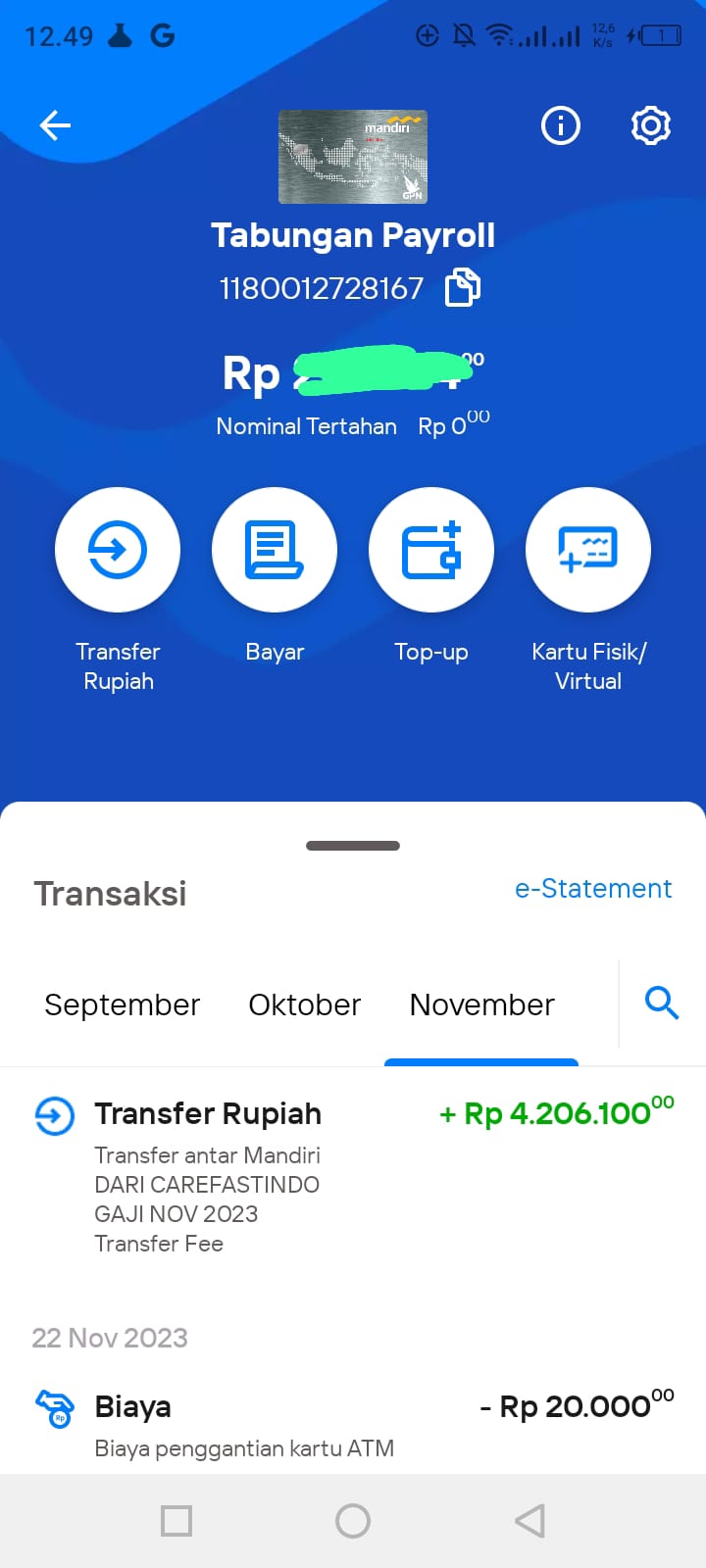Open recent apps from navigation bar
The height and width of the screenshot is (1568, 706).
(176, 1521)
